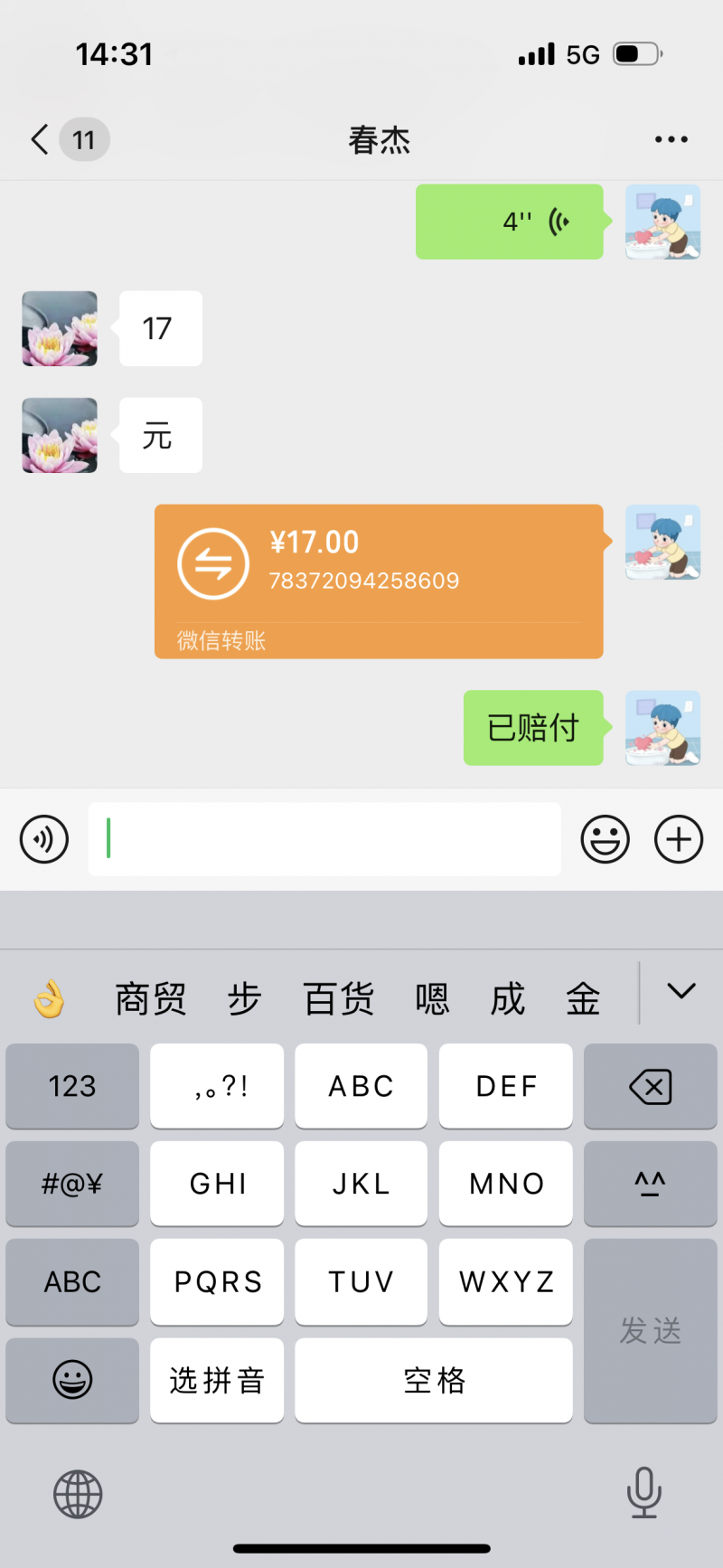Switch input language with globe key
The width and height of the screenshot is (723, 1568).
coord(78,1494)
